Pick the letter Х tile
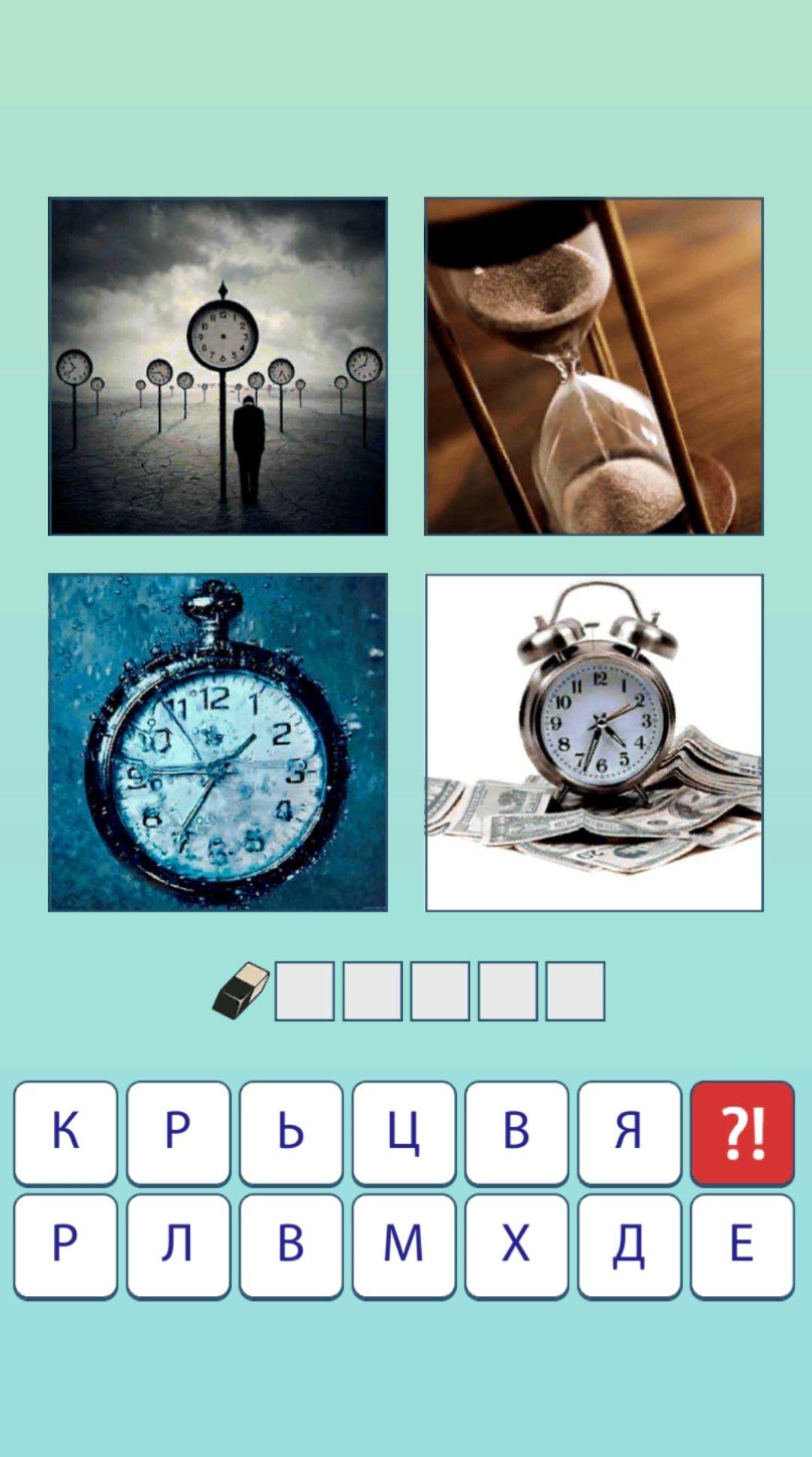 tap(516, 1245)
